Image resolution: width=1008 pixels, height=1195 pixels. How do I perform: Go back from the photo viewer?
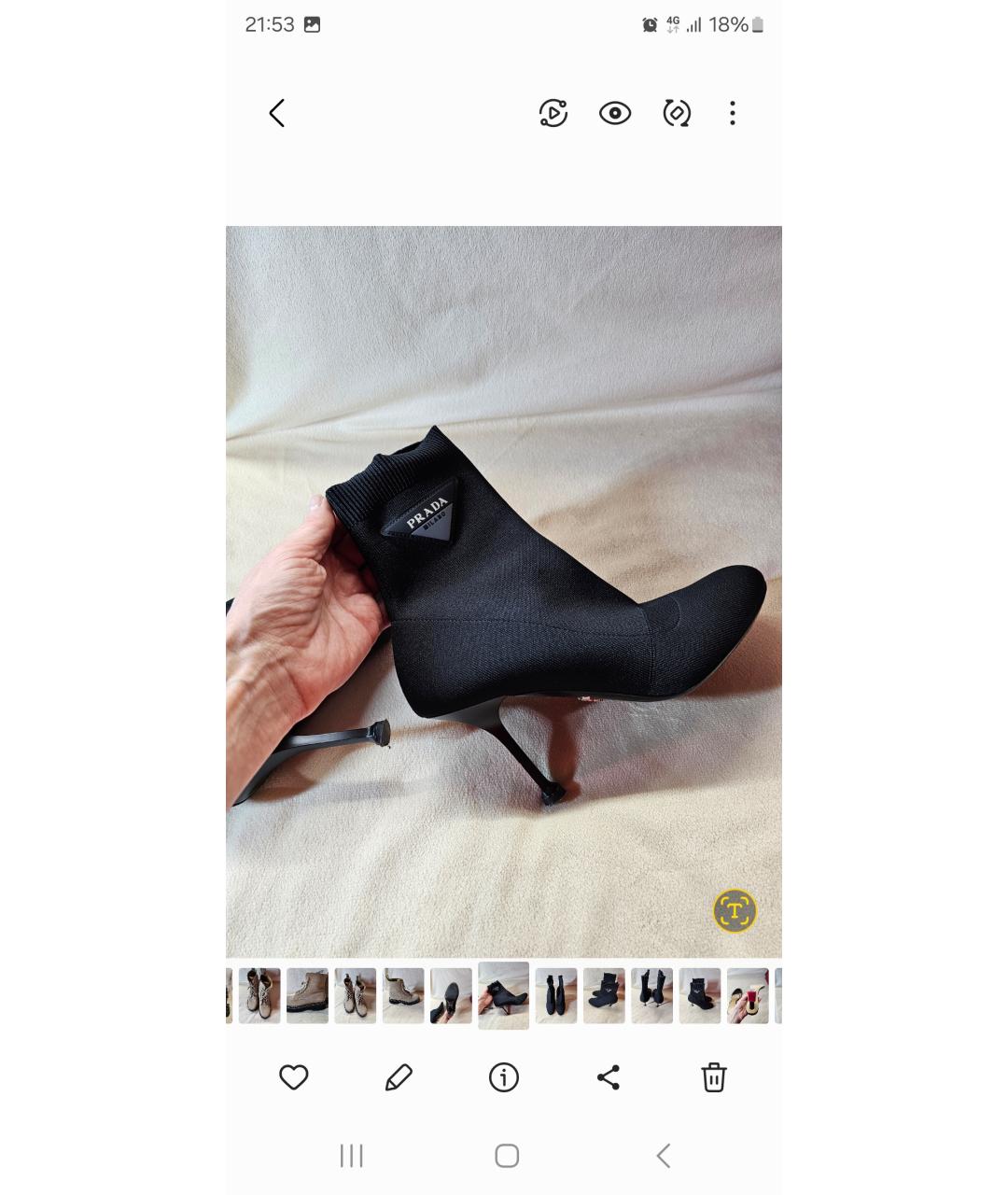[276, 114]
